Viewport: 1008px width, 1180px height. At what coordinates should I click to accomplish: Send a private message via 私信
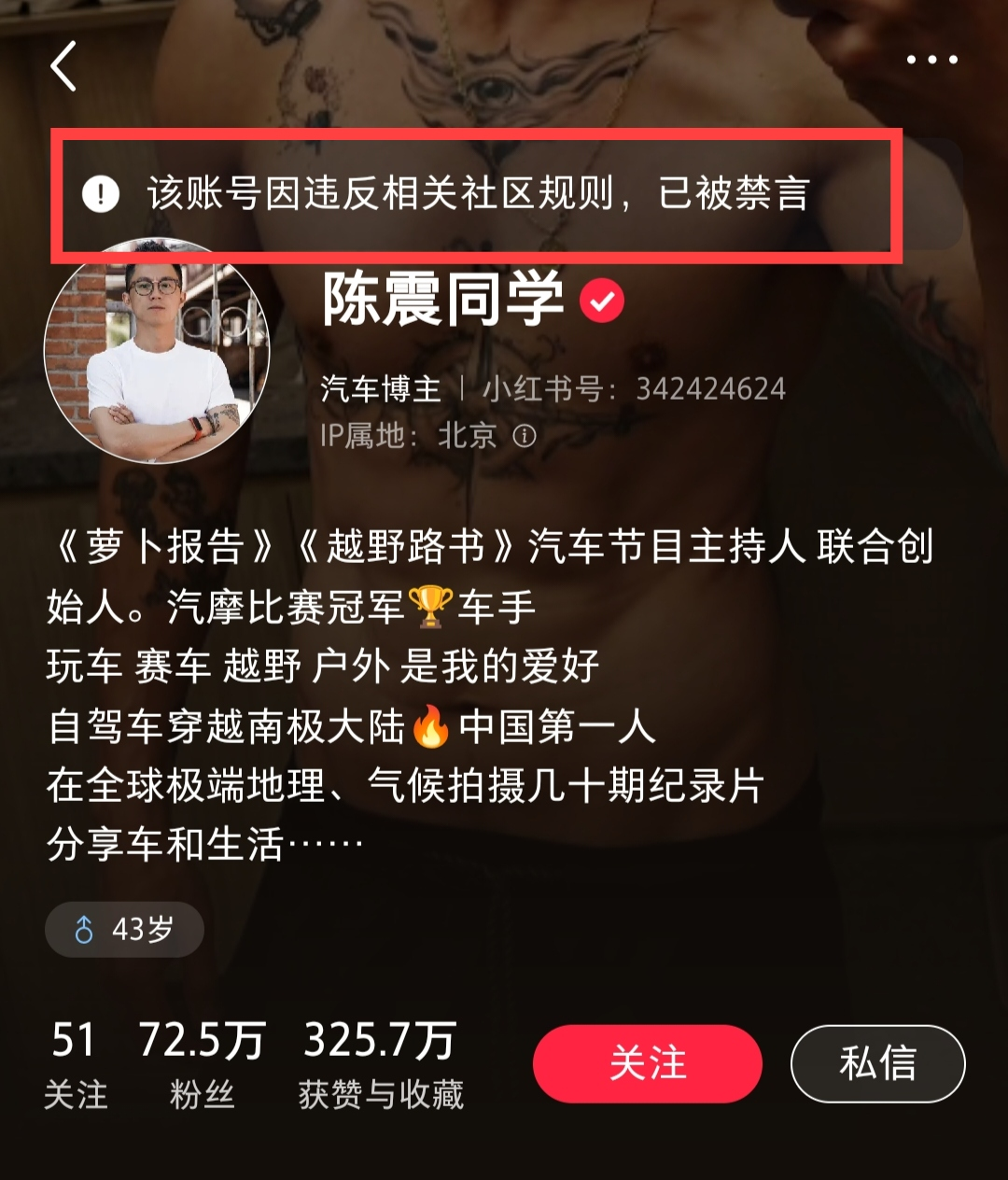point(877,1063)
